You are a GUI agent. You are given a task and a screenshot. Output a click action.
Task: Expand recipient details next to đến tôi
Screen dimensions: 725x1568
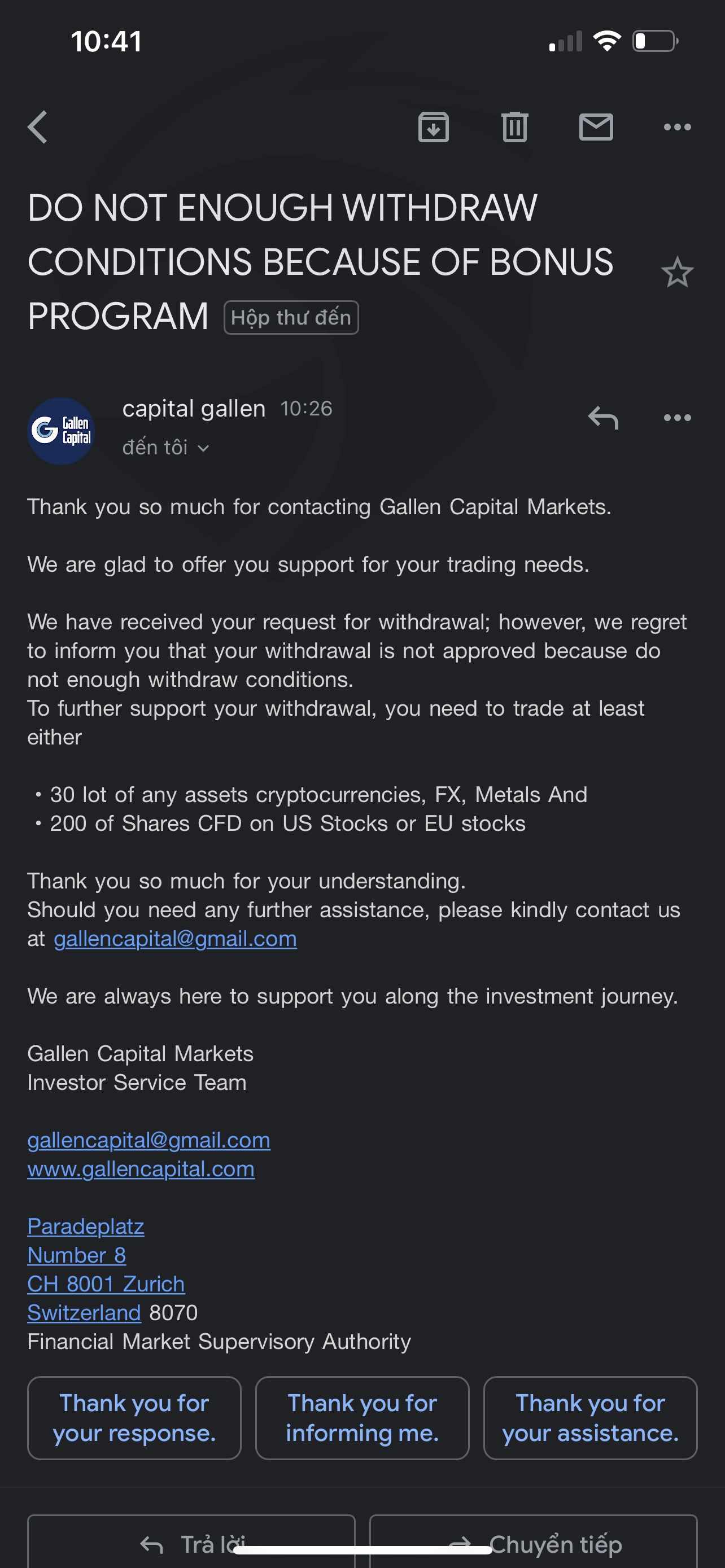tap(203, 449)
